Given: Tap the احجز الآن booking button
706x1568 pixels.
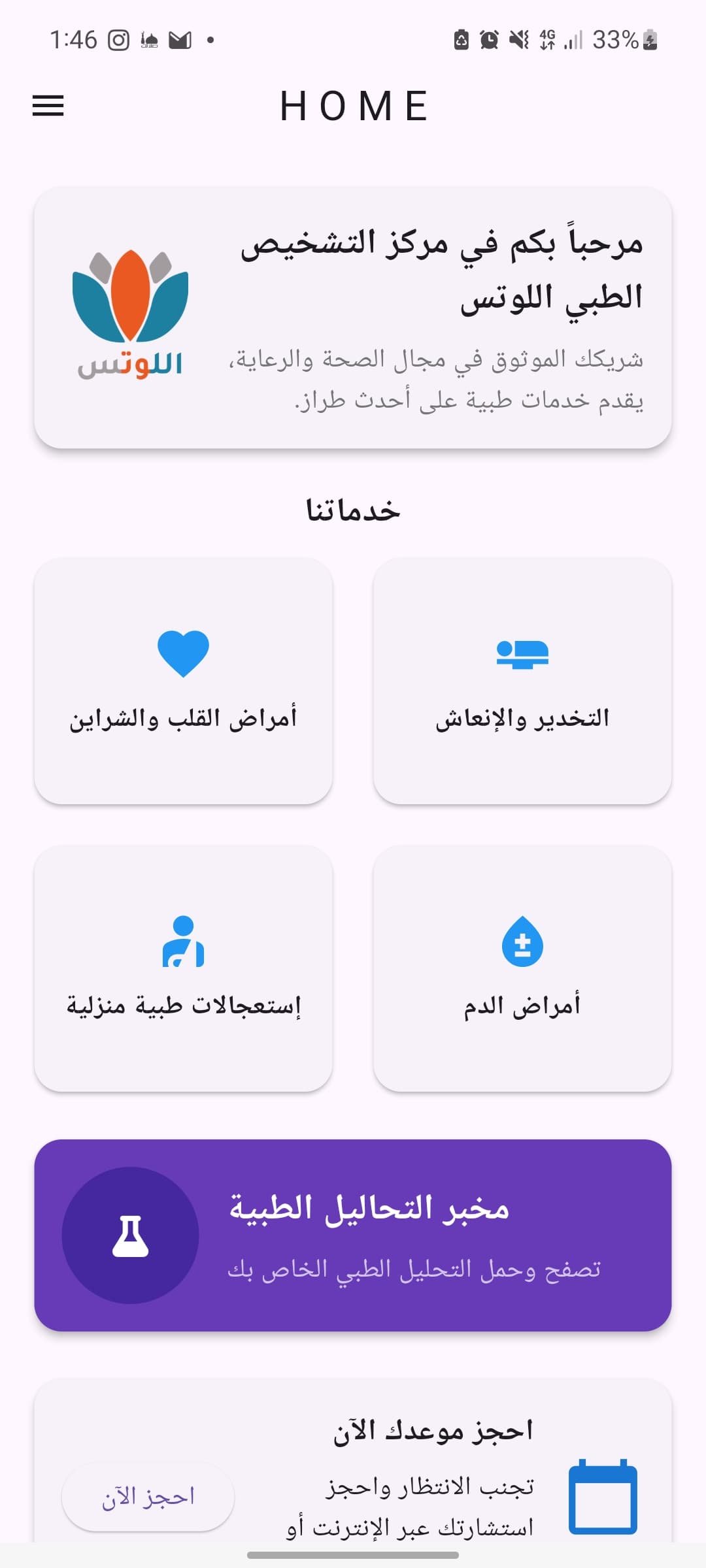Looking at the screenshot, I should tap(148, 1496).
